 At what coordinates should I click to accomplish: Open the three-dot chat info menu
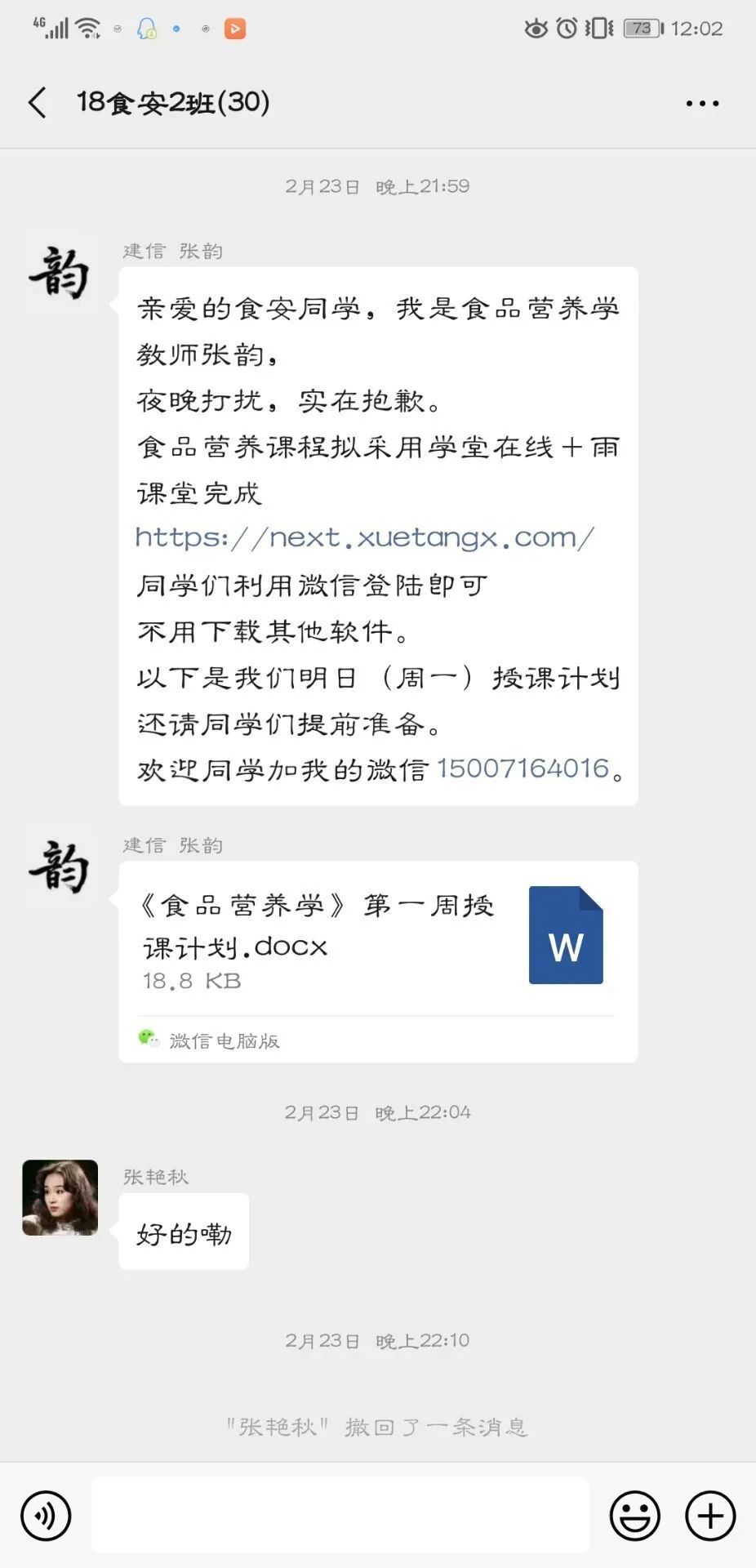[x=702, y=104]
